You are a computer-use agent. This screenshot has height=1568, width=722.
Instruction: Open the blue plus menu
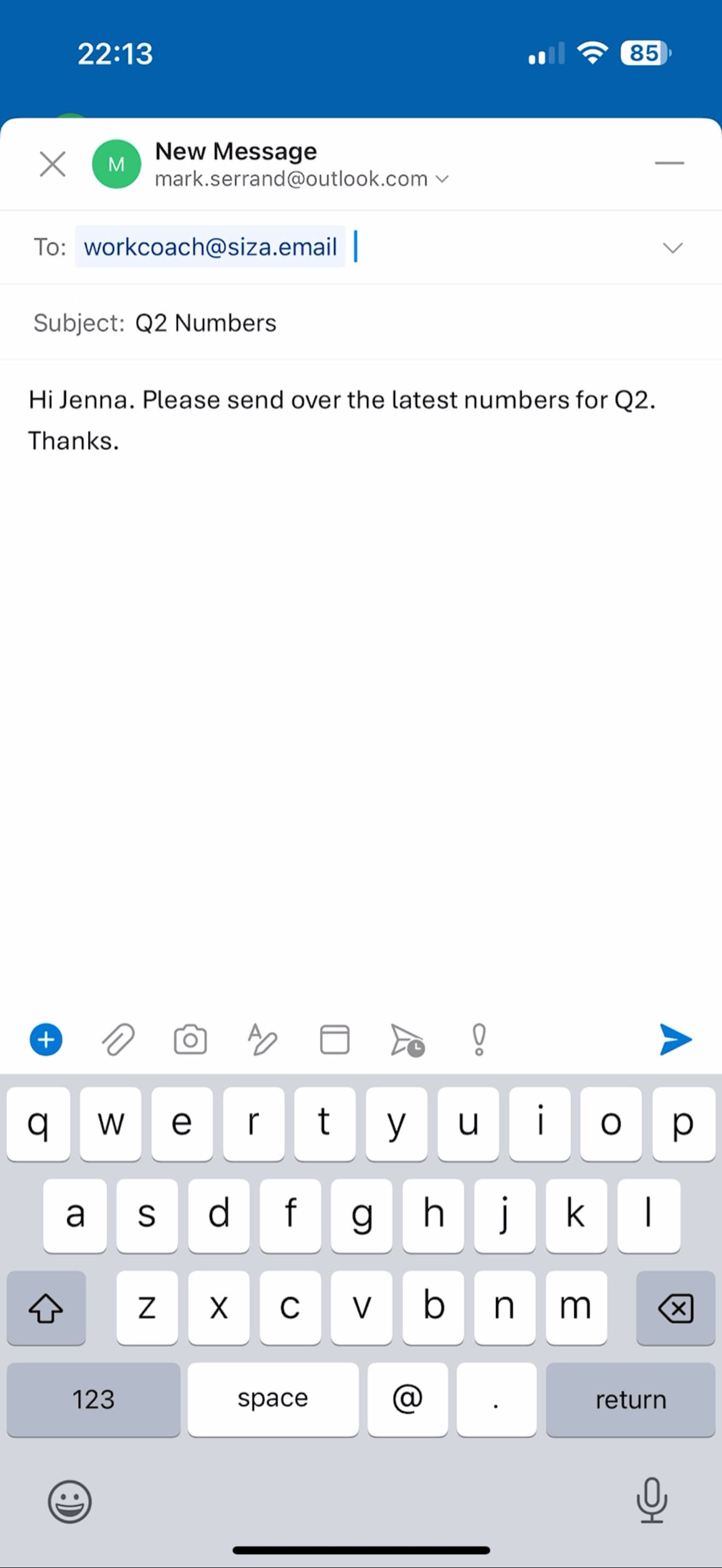(x=45, y=1040)
